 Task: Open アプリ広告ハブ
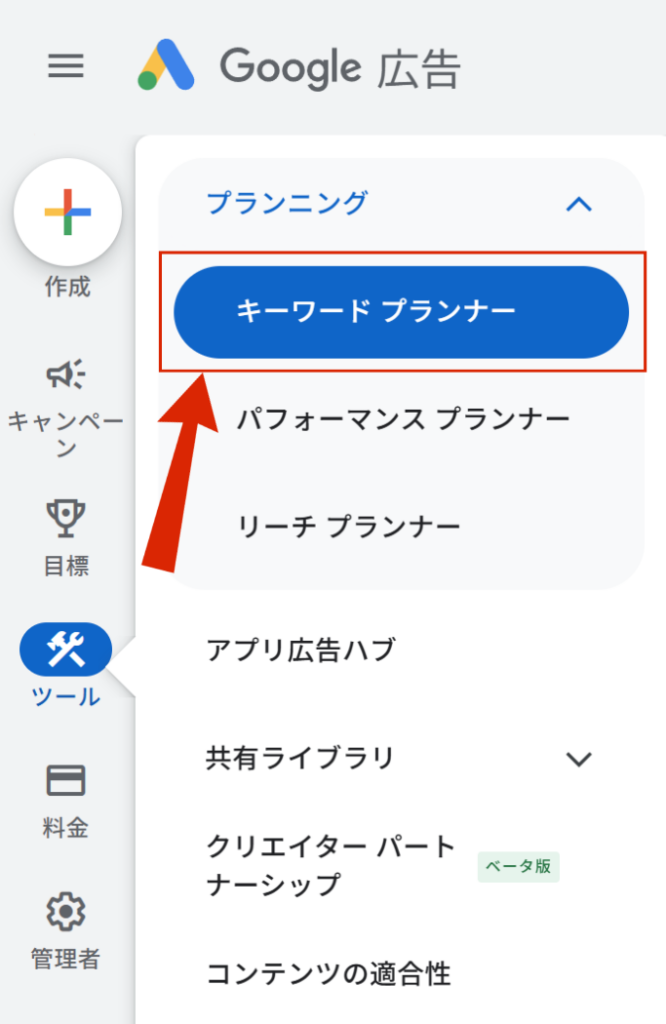click(300, 650)
